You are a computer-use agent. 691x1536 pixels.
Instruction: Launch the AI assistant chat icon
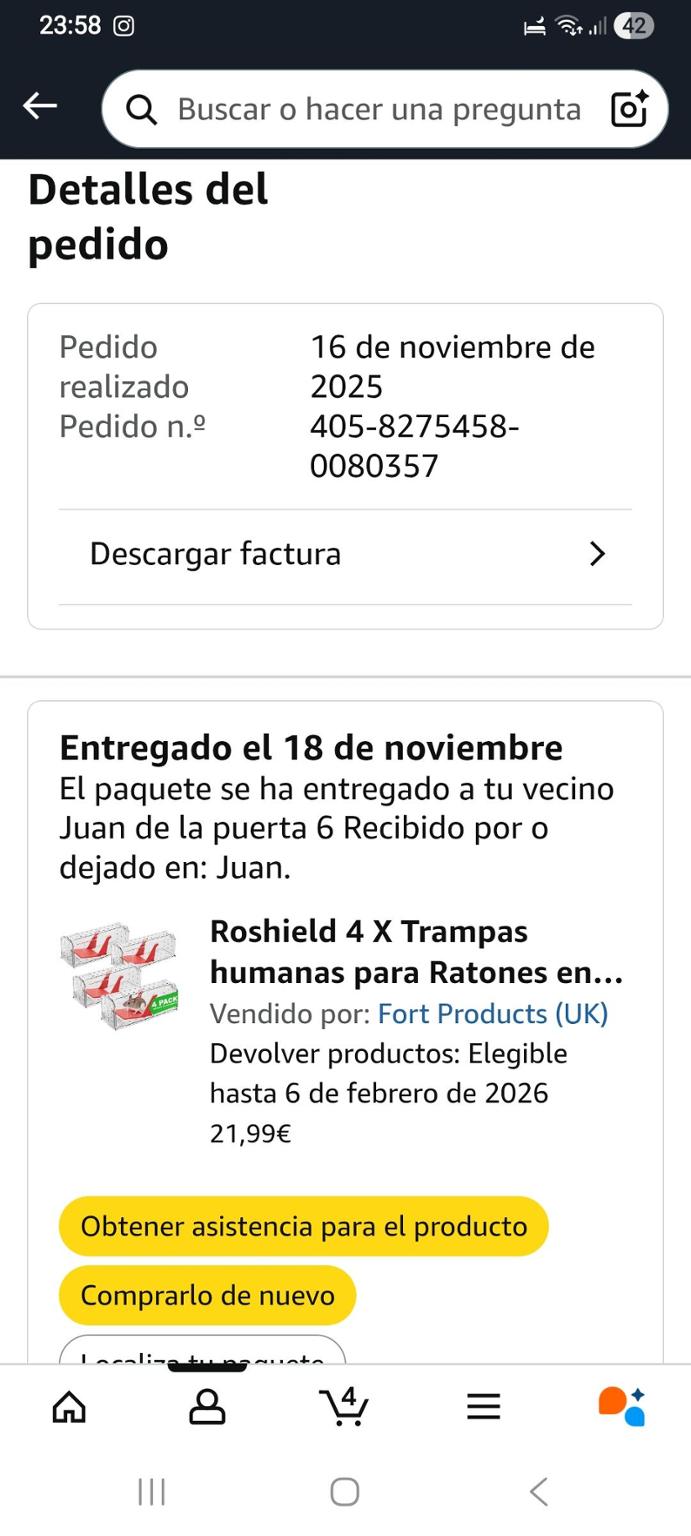click(x=621, y=1406)
